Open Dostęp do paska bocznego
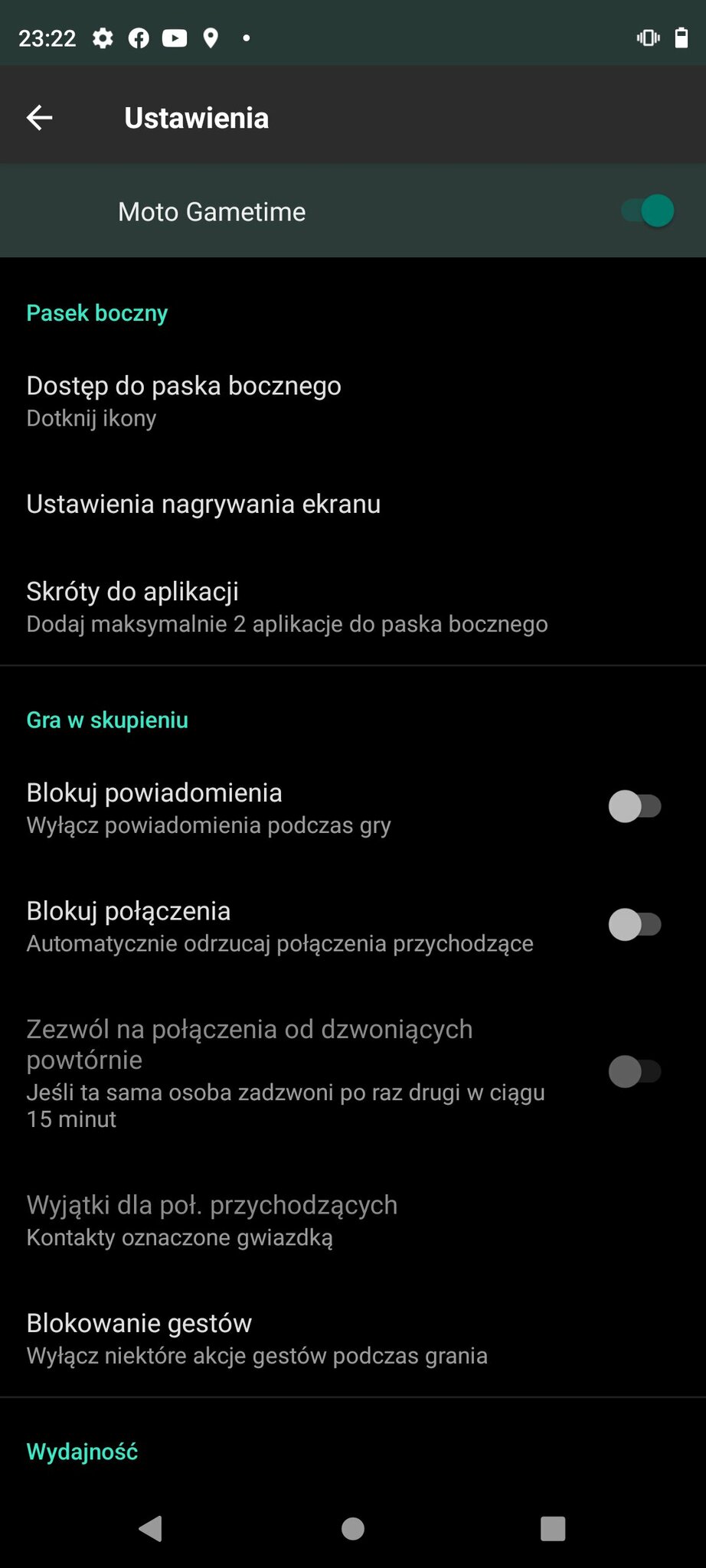 353,401
